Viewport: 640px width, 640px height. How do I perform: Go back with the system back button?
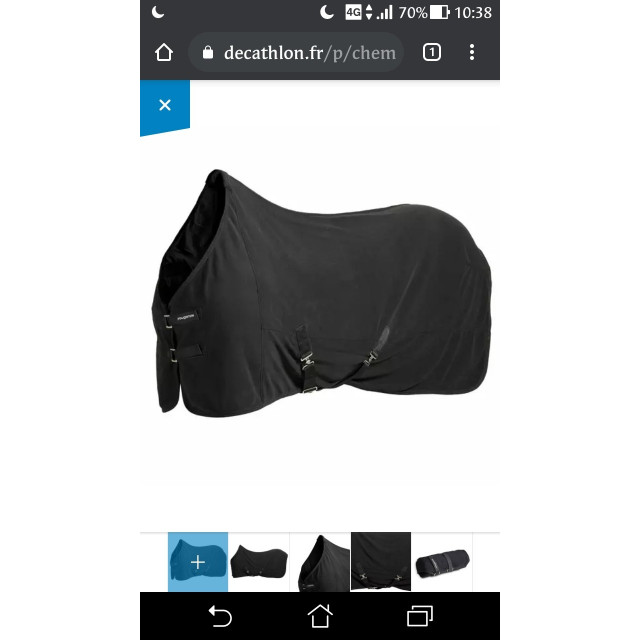pos(220,615)
